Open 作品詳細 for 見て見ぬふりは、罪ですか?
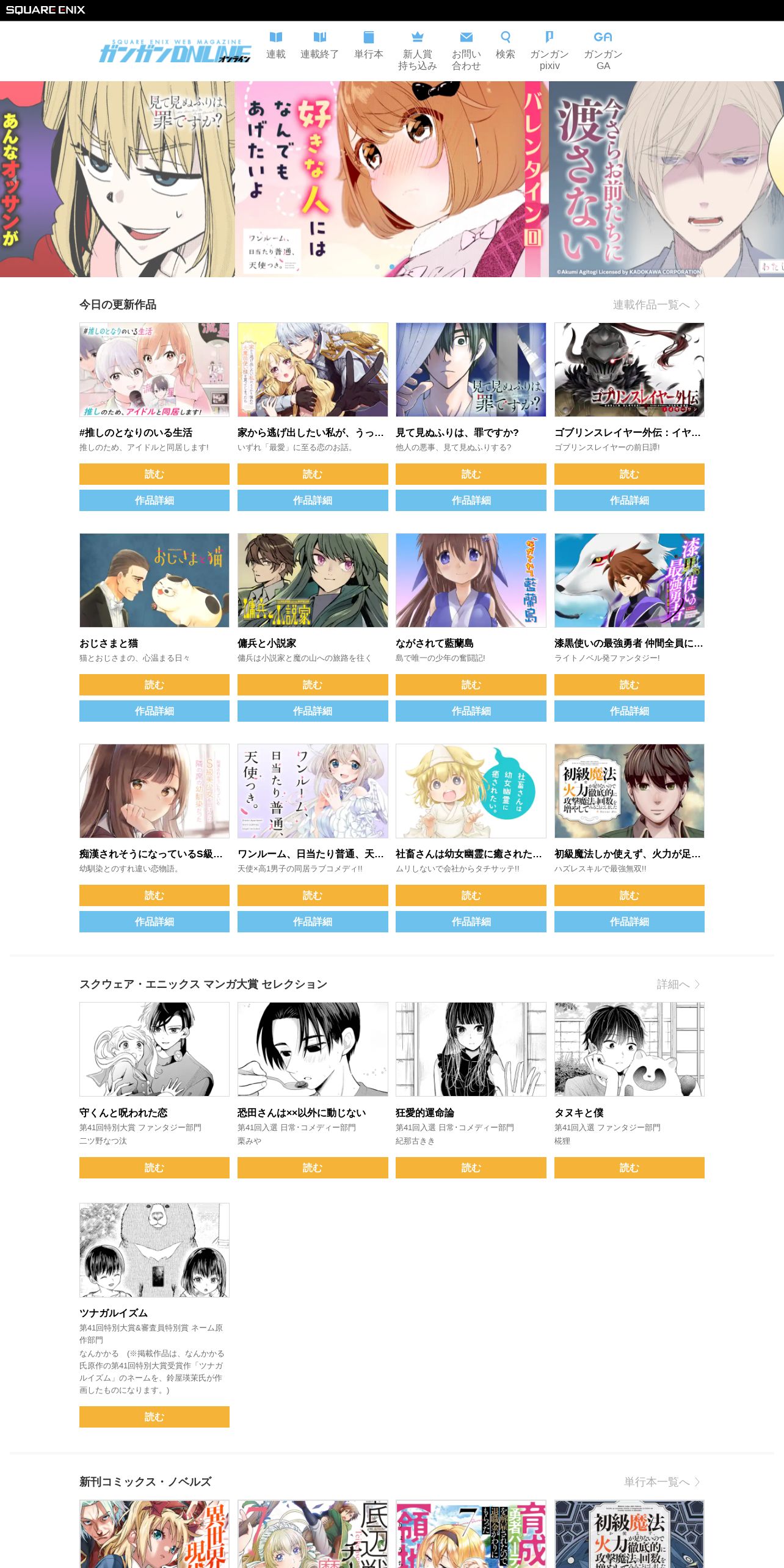784x1568 pixels. (x=471, y=500)
